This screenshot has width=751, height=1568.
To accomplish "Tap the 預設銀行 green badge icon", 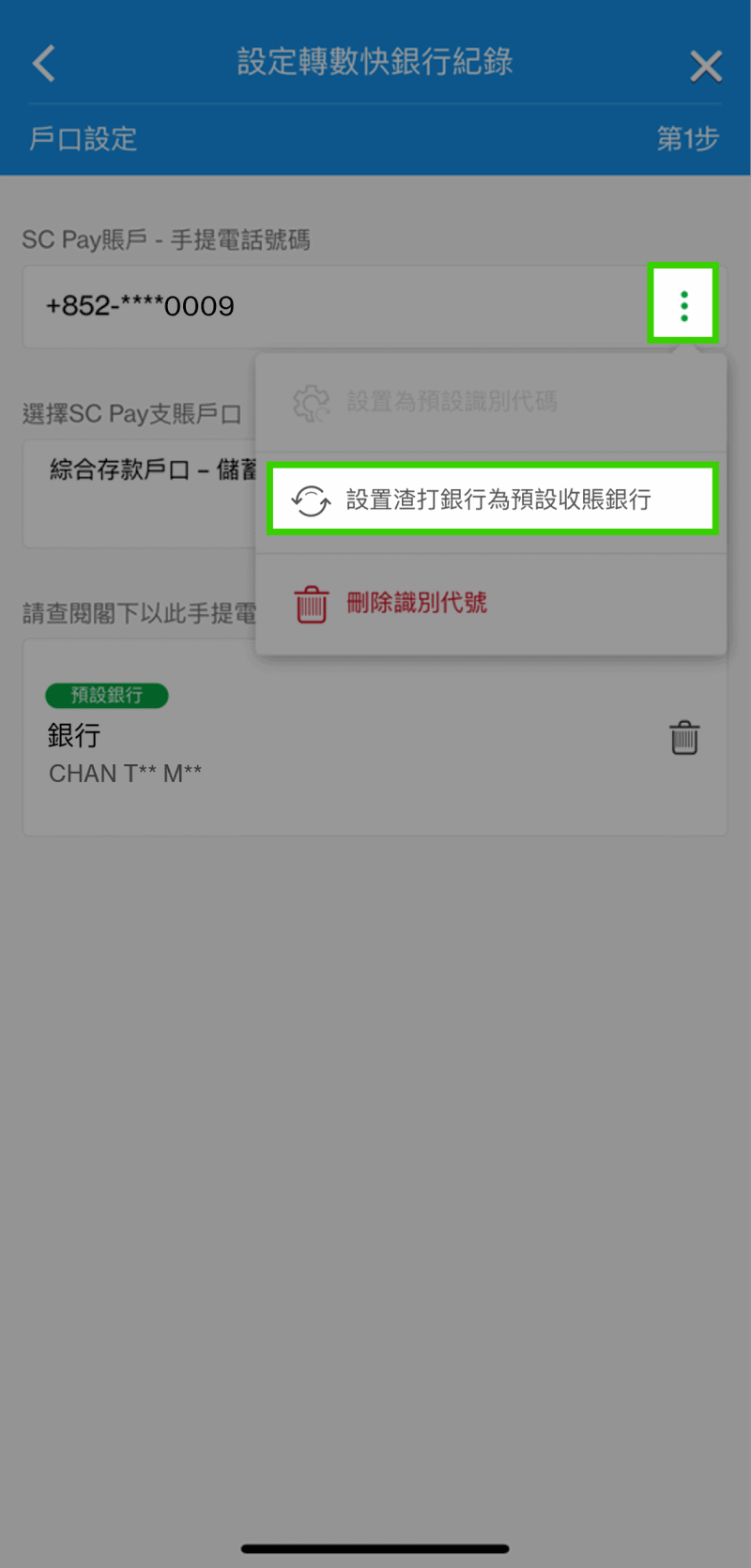I will click(x=106, y=696).
